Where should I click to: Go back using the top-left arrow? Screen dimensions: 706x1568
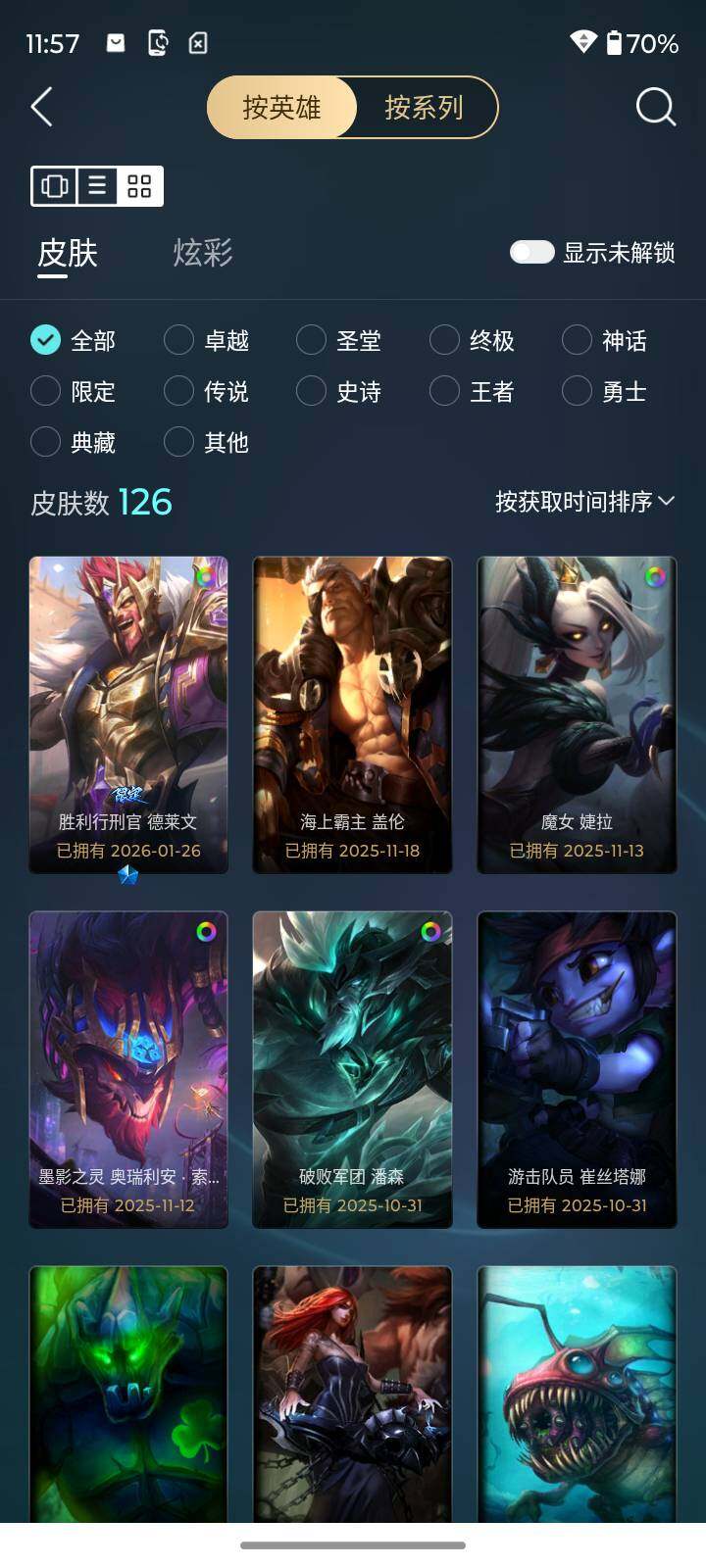[x=41, y=107]
